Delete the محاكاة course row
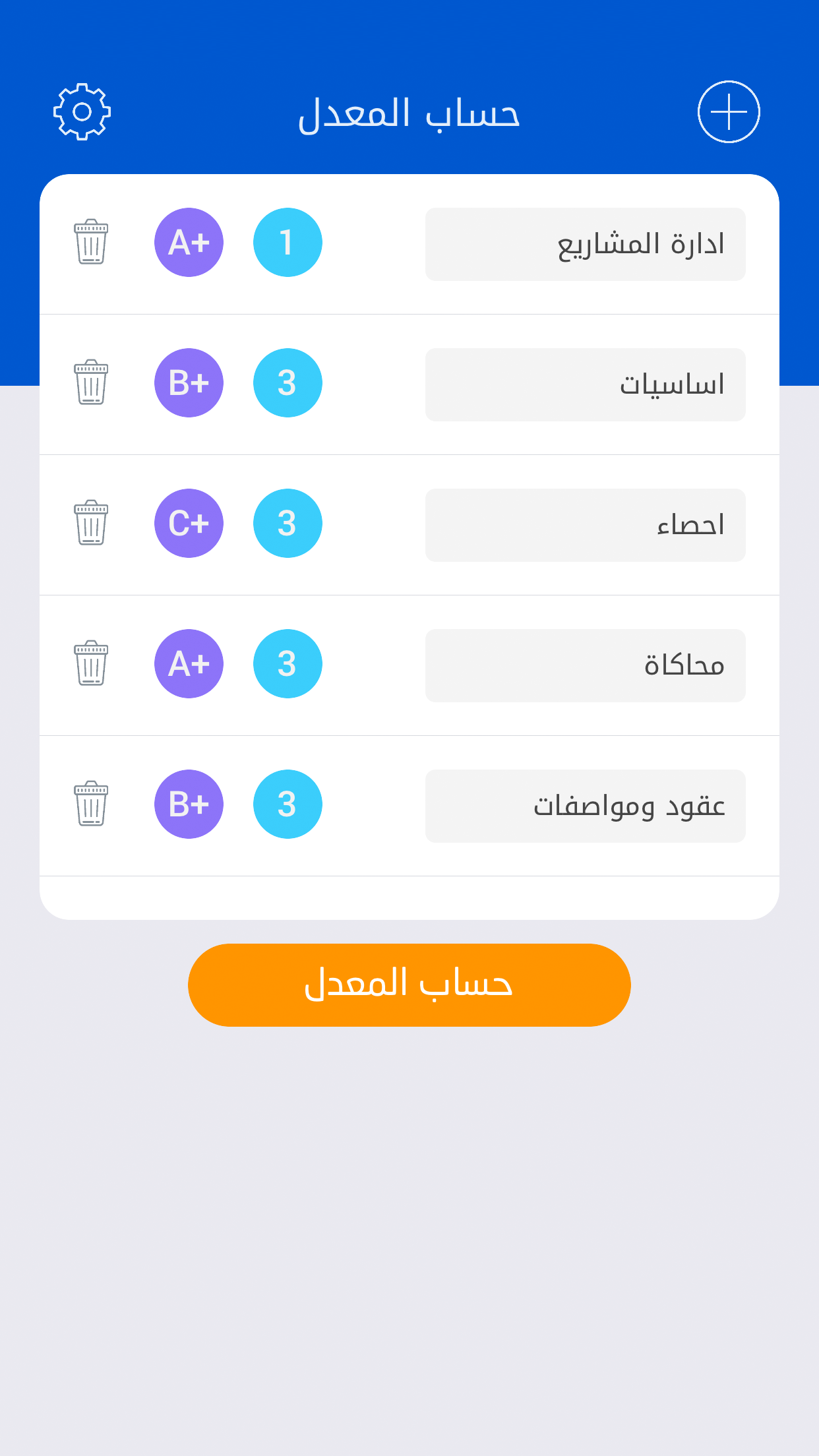 [92, 664]
